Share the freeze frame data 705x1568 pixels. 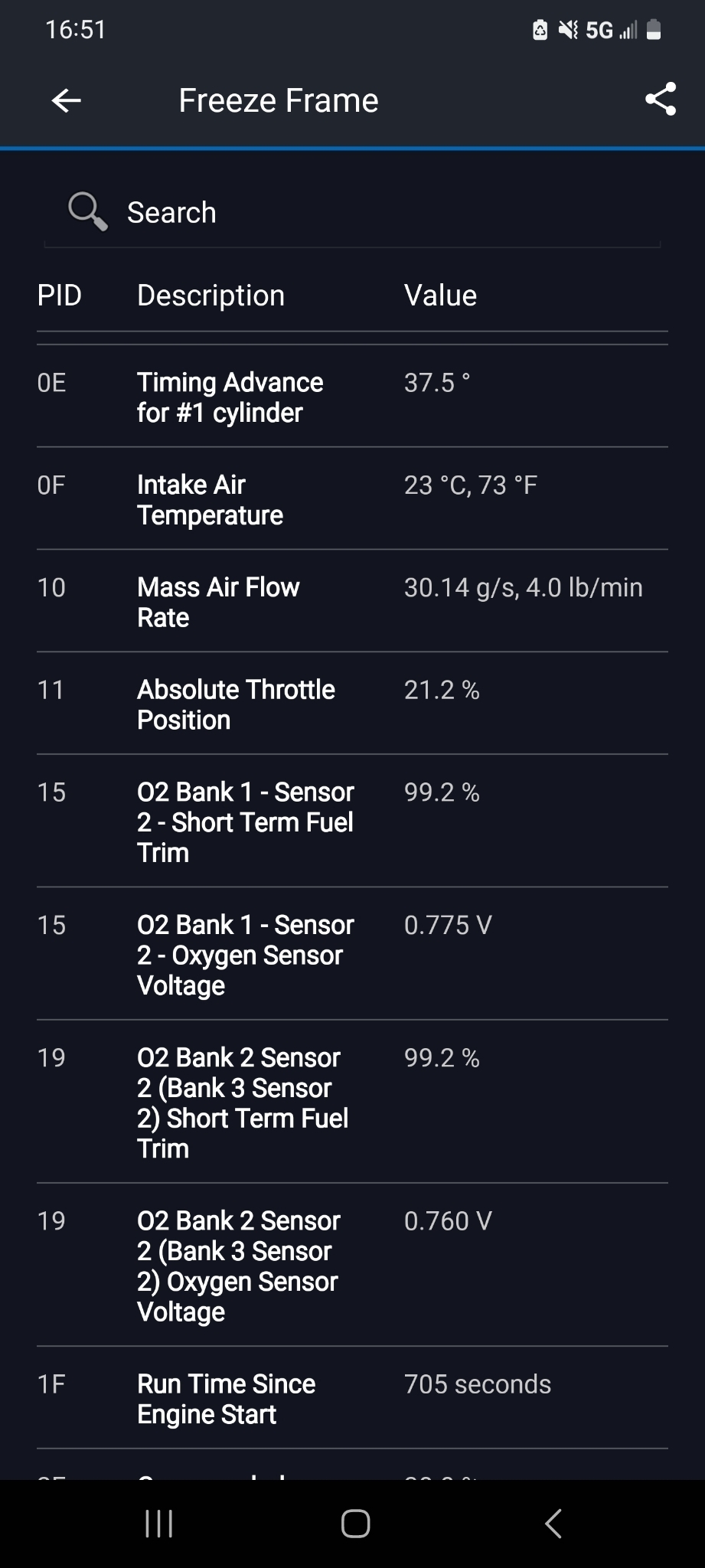[x=660, y=100]
